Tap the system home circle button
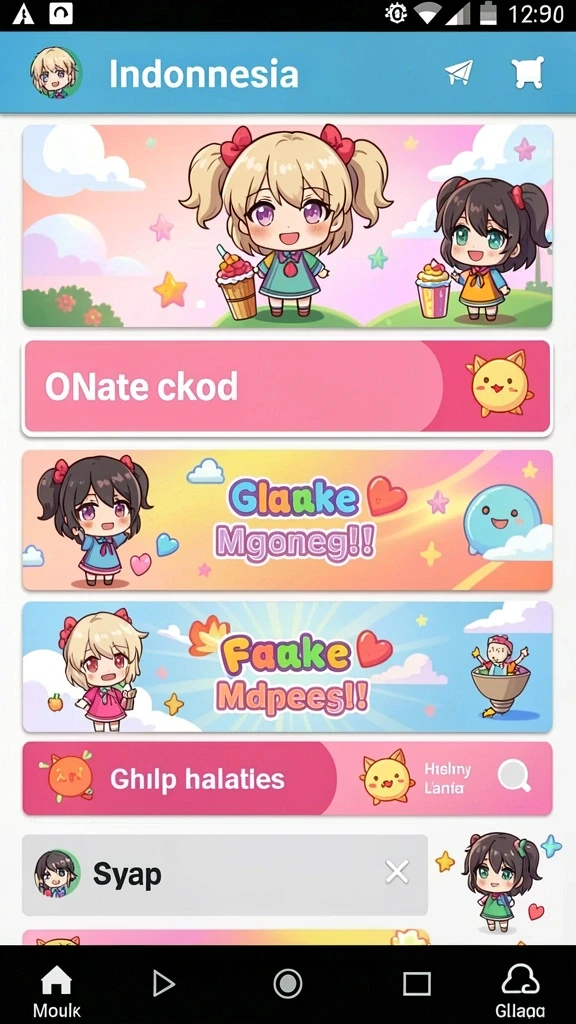Viewport: 576px width, 1024px height. [287, 984]
